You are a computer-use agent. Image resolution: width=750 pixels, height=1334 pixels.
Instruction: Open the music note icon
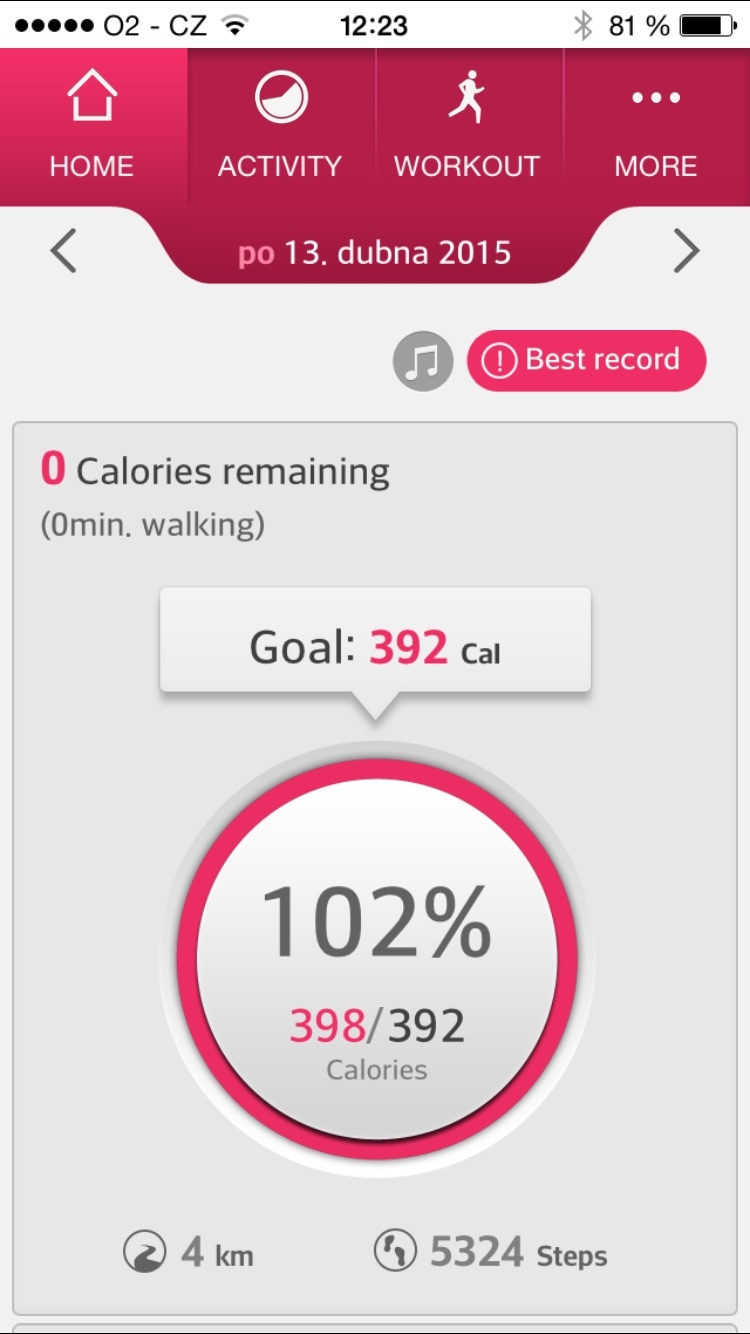point(423,361)
